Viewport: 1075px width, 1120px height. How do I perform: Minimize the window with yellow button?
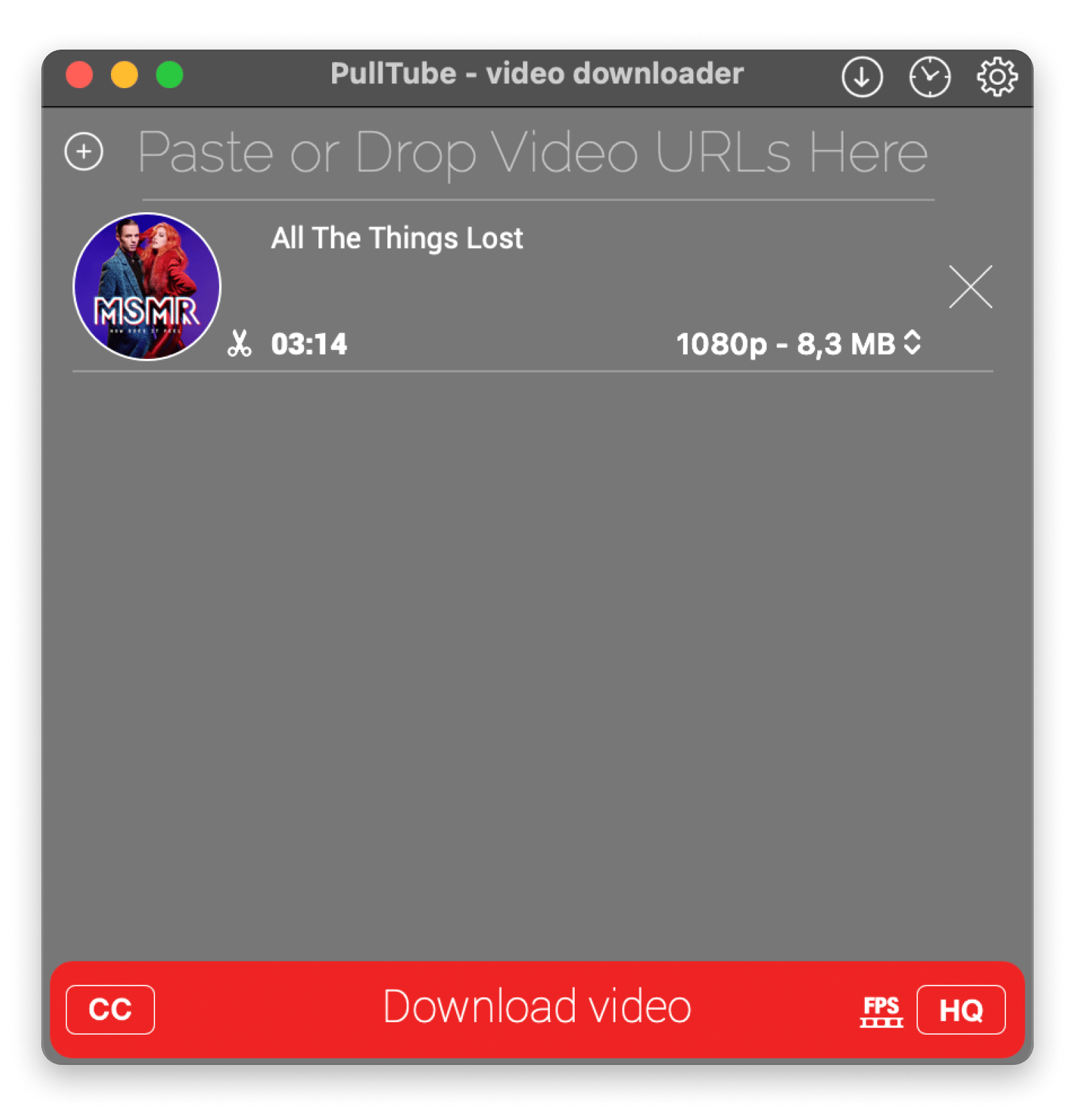coord(125,74)
